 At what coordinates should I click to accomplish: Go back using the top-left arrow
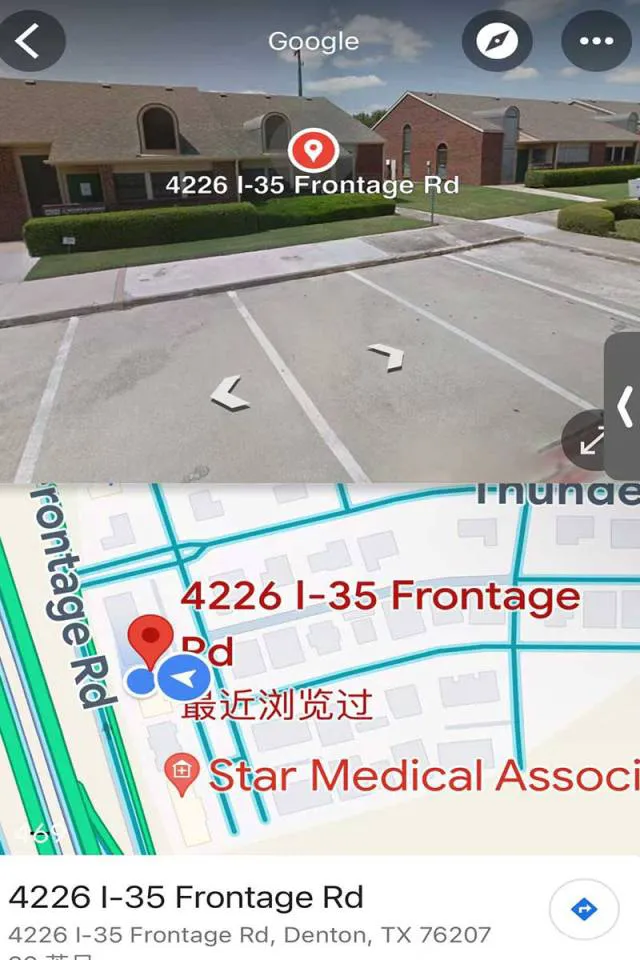pyautogui.click(x=29, y=41)
